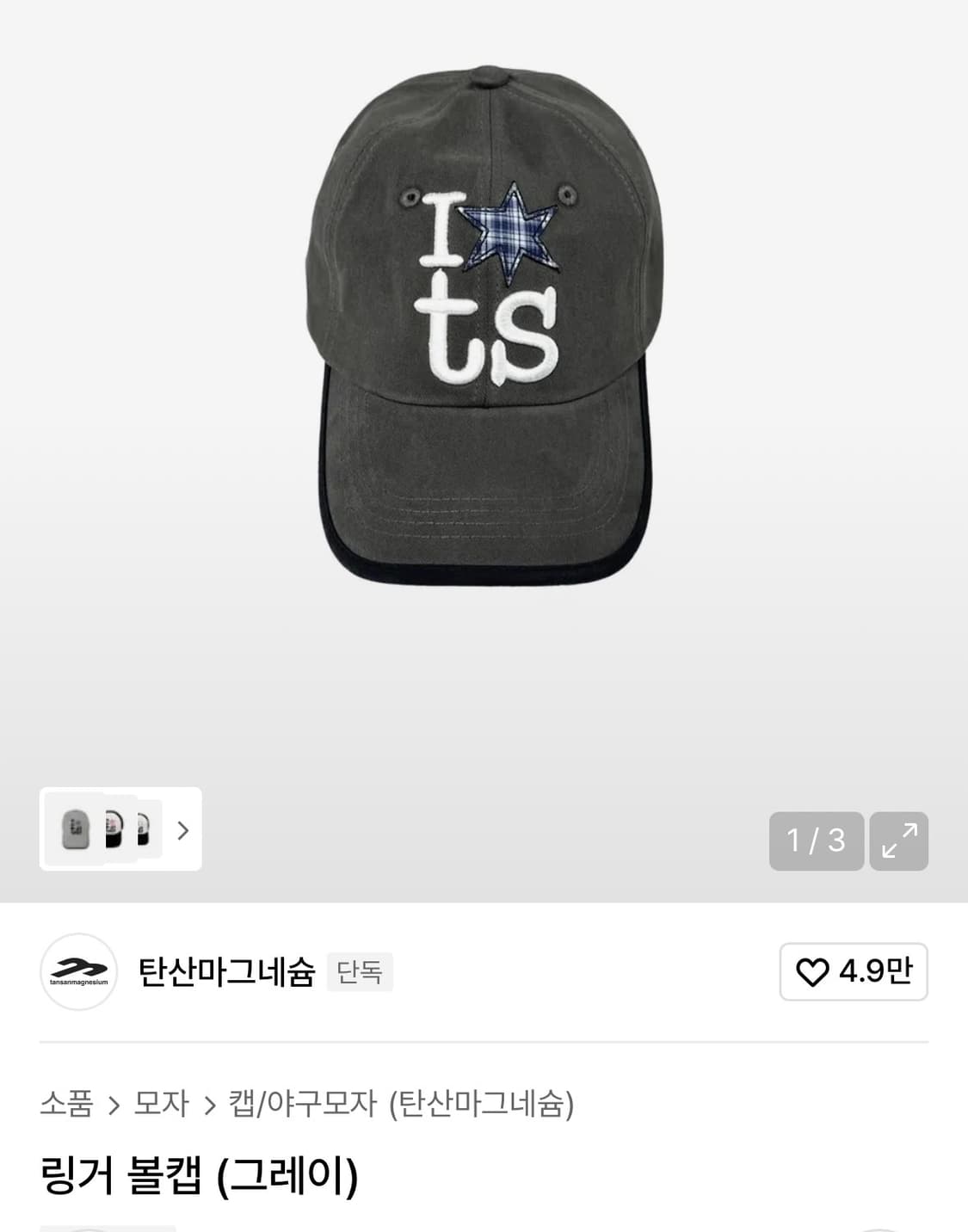
Task: Open the 소품 breadcrumb link
Action: (66, 1105)
